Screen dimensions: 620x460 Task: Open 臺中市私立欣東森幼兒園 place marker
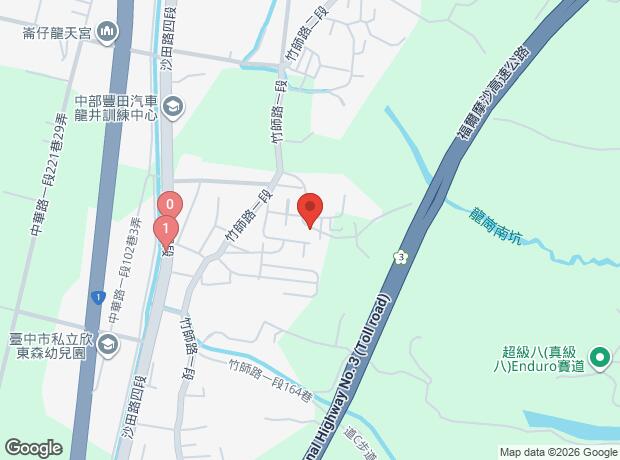coord(108,346)
